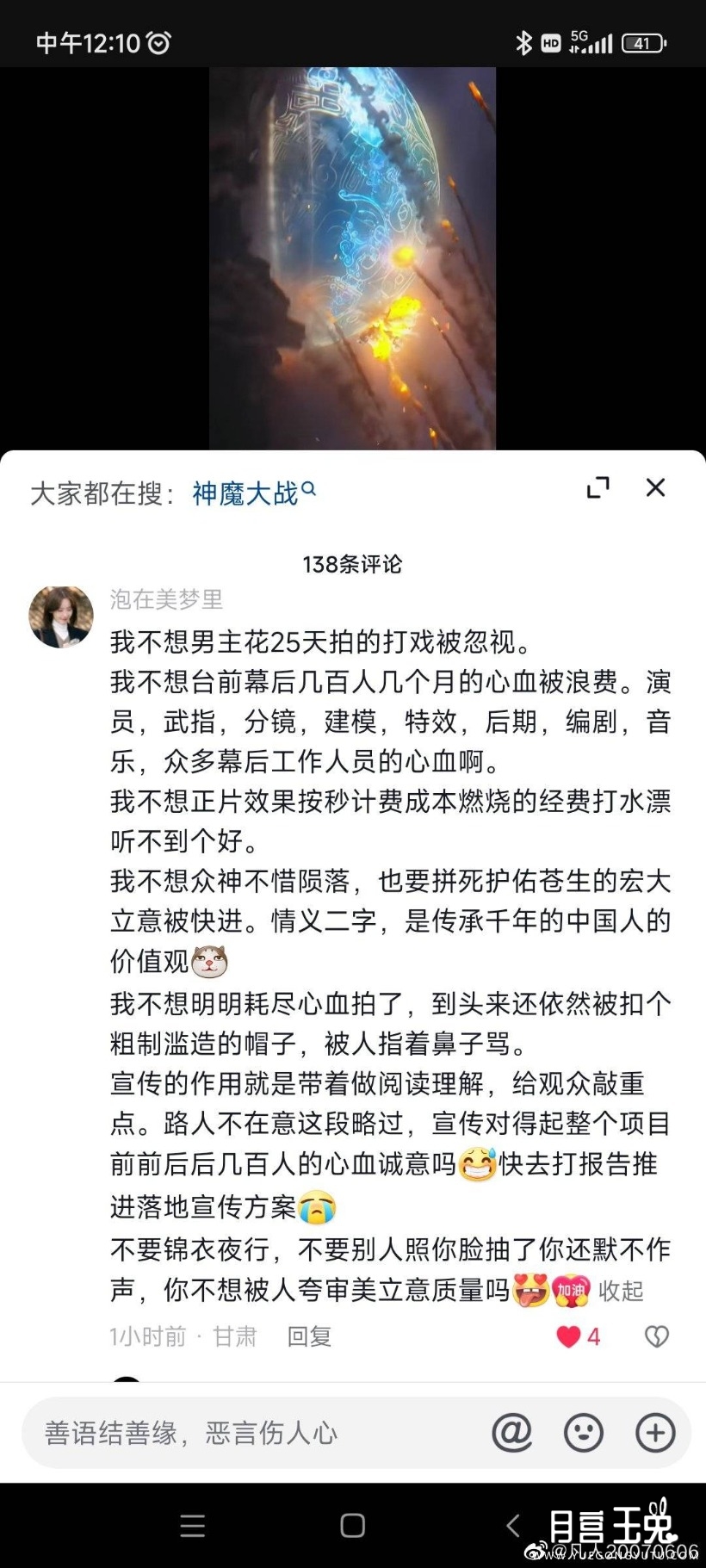Reply to 泡在美梦里's comment
This screenshot has height=1568, width=706.
(x=309, y=1336)
